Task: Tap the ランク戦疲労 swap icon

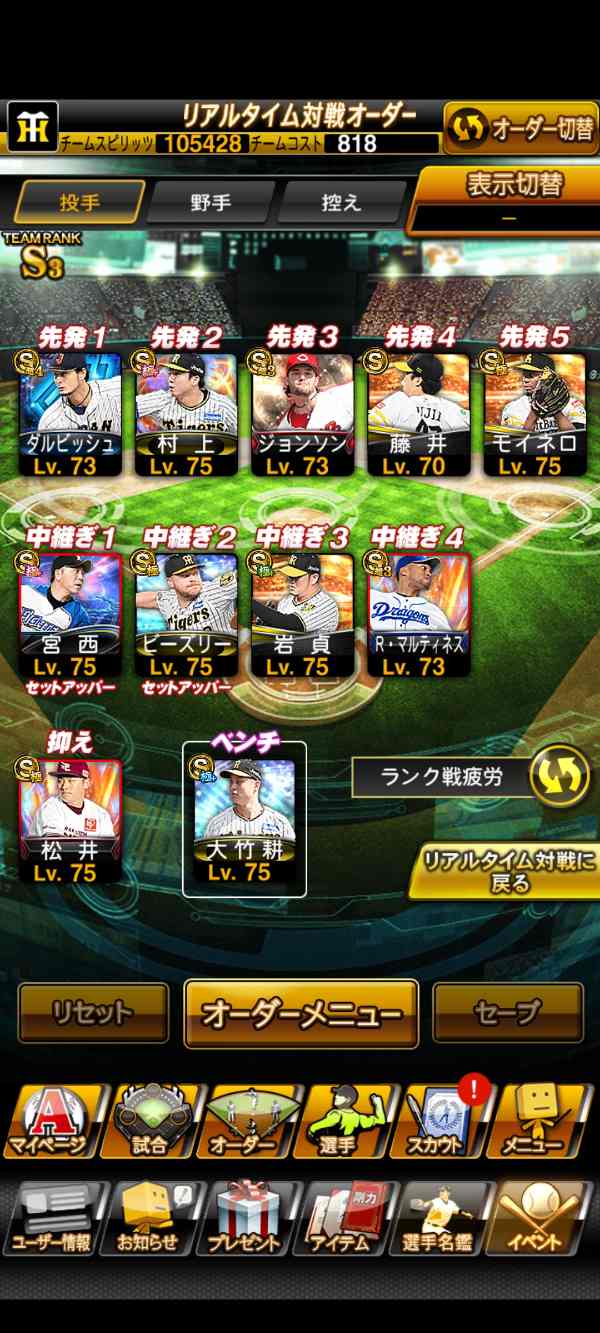Action: pyautogui.click(x=559, y=776)
